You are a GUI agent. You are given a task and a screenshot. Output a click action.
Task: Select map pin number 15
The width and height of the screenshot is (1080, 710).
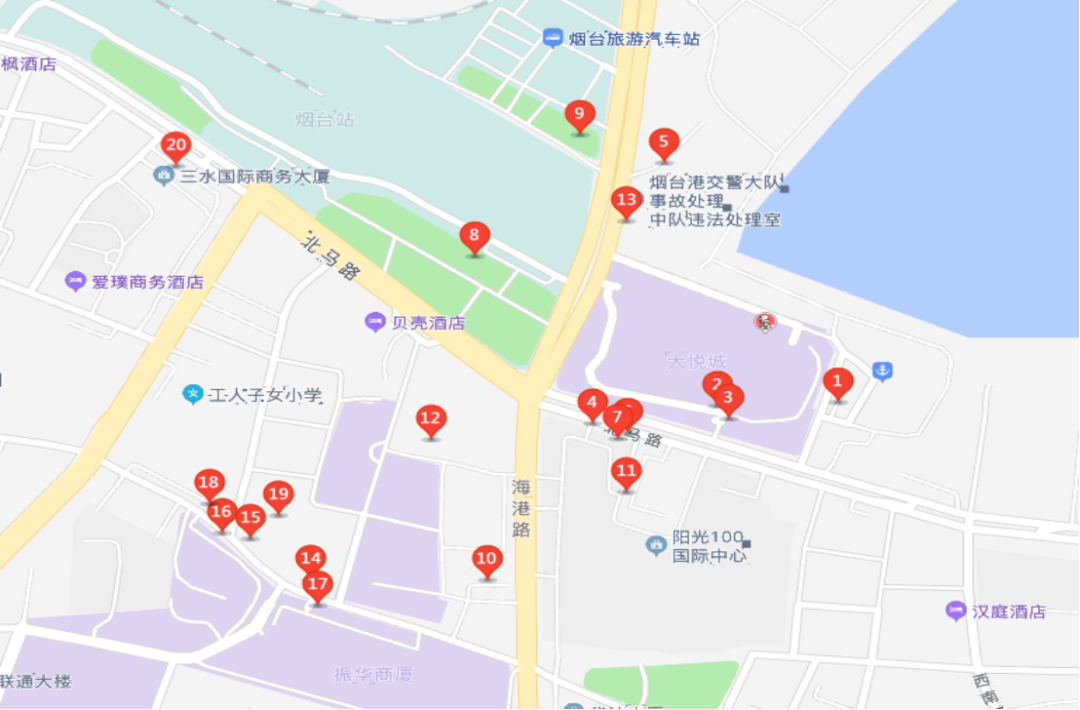(251, 518)
